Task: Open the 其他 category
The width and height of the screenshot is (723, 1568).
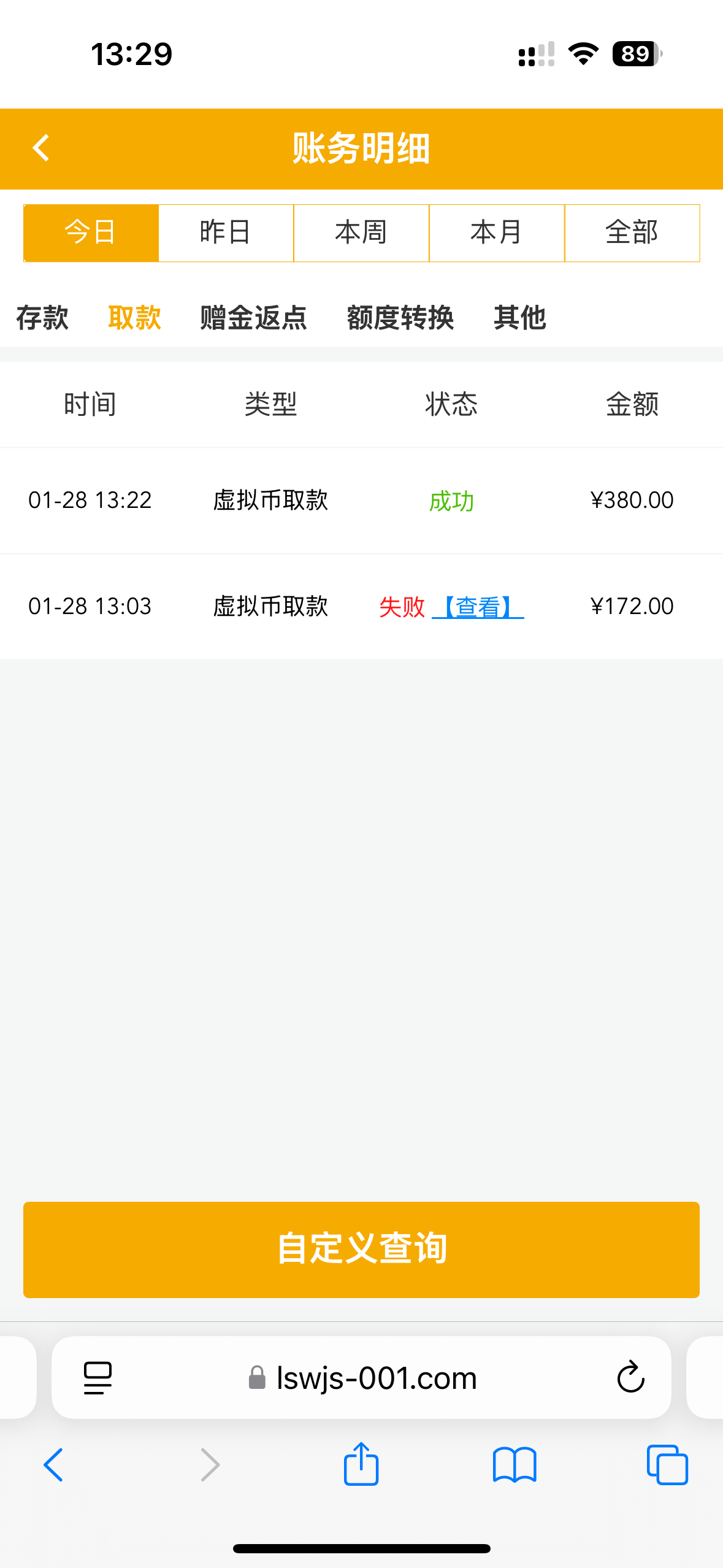Action: click(x=519, y=318)
